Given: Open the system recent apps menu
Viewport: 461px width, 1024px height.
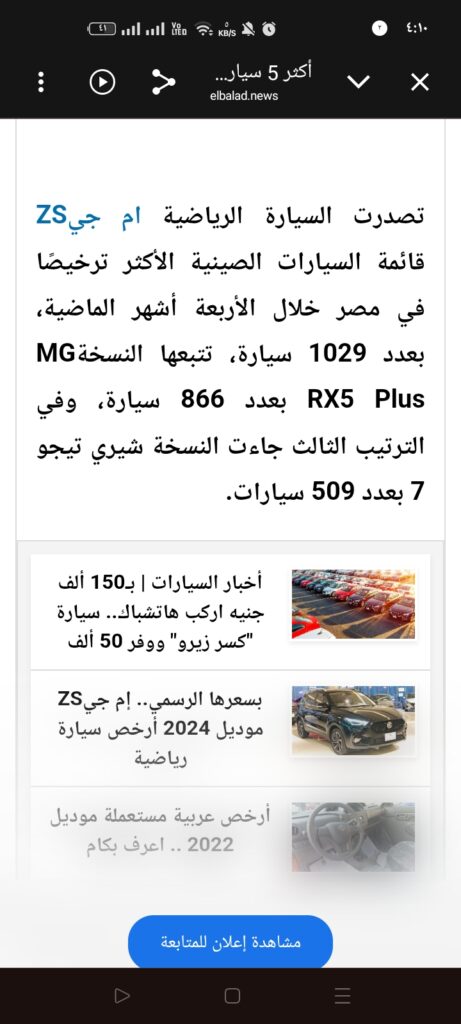Looking at the screenshot, I should pyautogui.click(x=342, y=996).
